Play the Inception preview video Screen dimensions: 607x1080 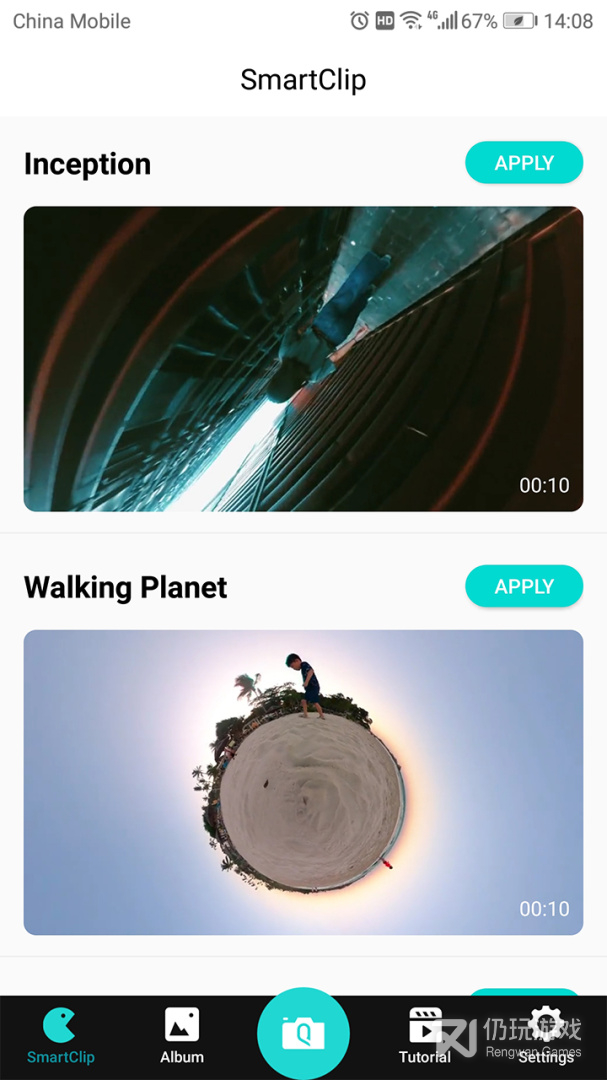(x=303, y=359)
